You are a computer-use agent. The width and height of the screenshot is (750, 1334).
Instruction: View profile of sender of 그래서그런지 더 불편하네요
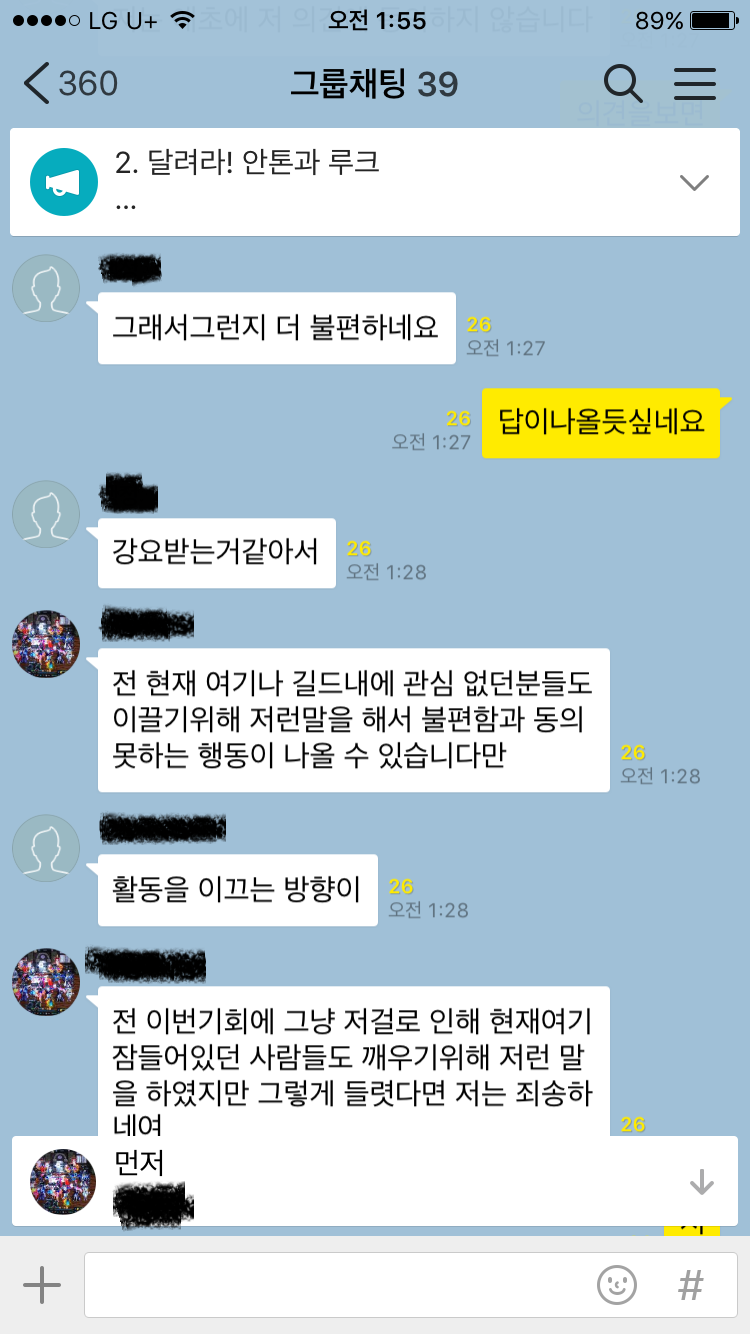[46, 289]
